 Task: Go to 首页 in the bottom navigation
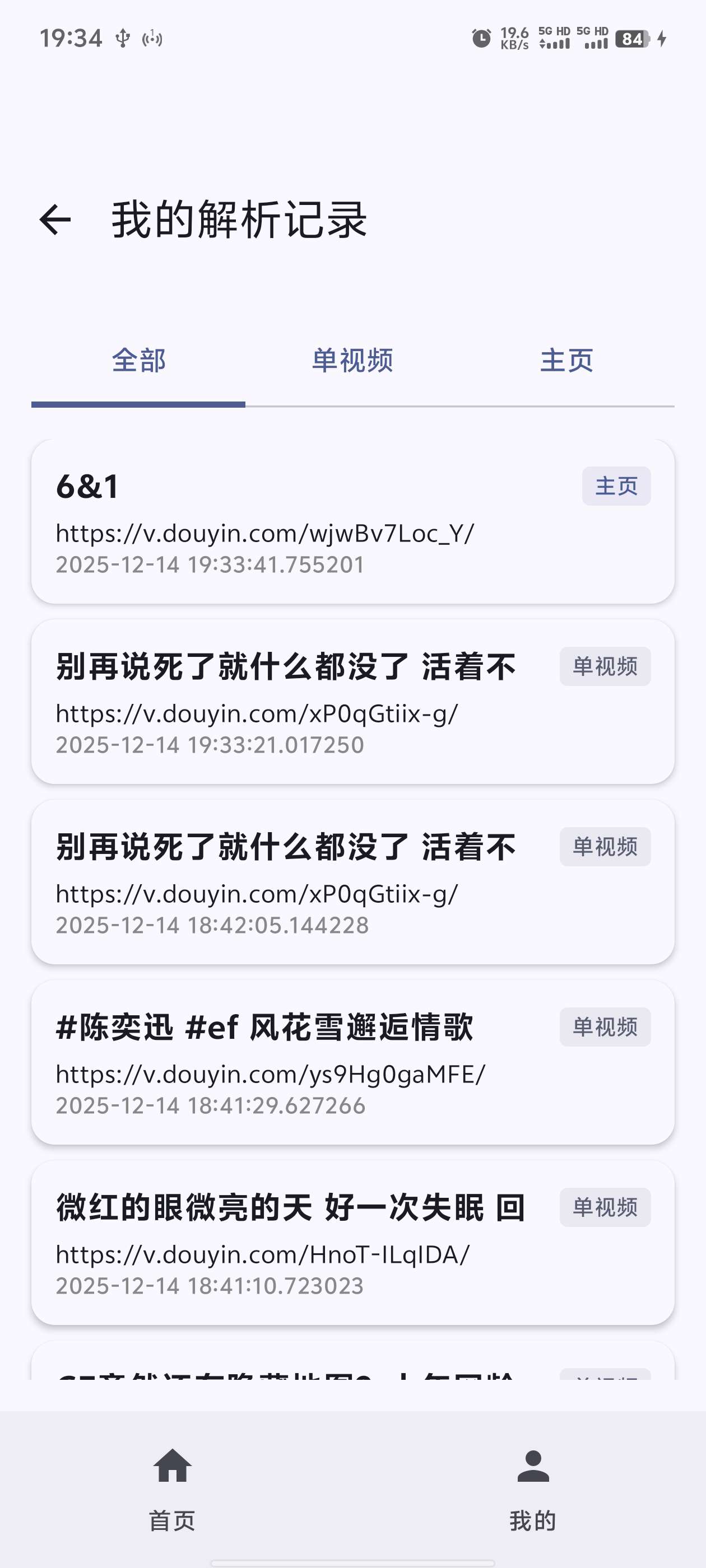[173, 1489]
